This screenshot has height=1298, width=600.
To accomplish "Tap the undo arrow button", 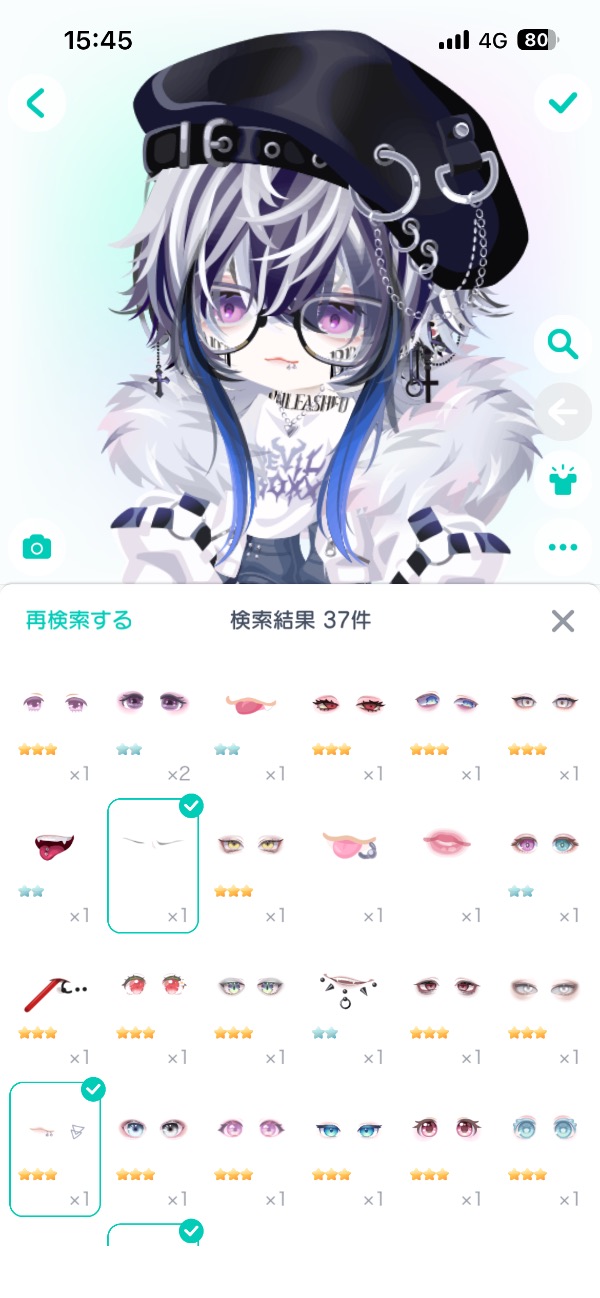I will (563, 413).
